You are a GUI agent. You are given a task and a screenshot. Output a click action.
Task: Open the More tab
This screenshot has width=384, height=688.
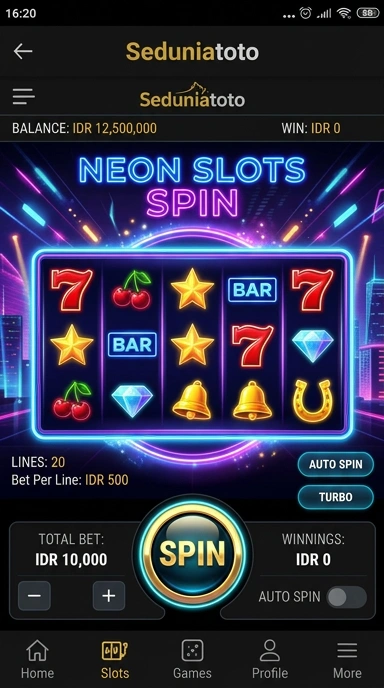(x=347, y=659)
